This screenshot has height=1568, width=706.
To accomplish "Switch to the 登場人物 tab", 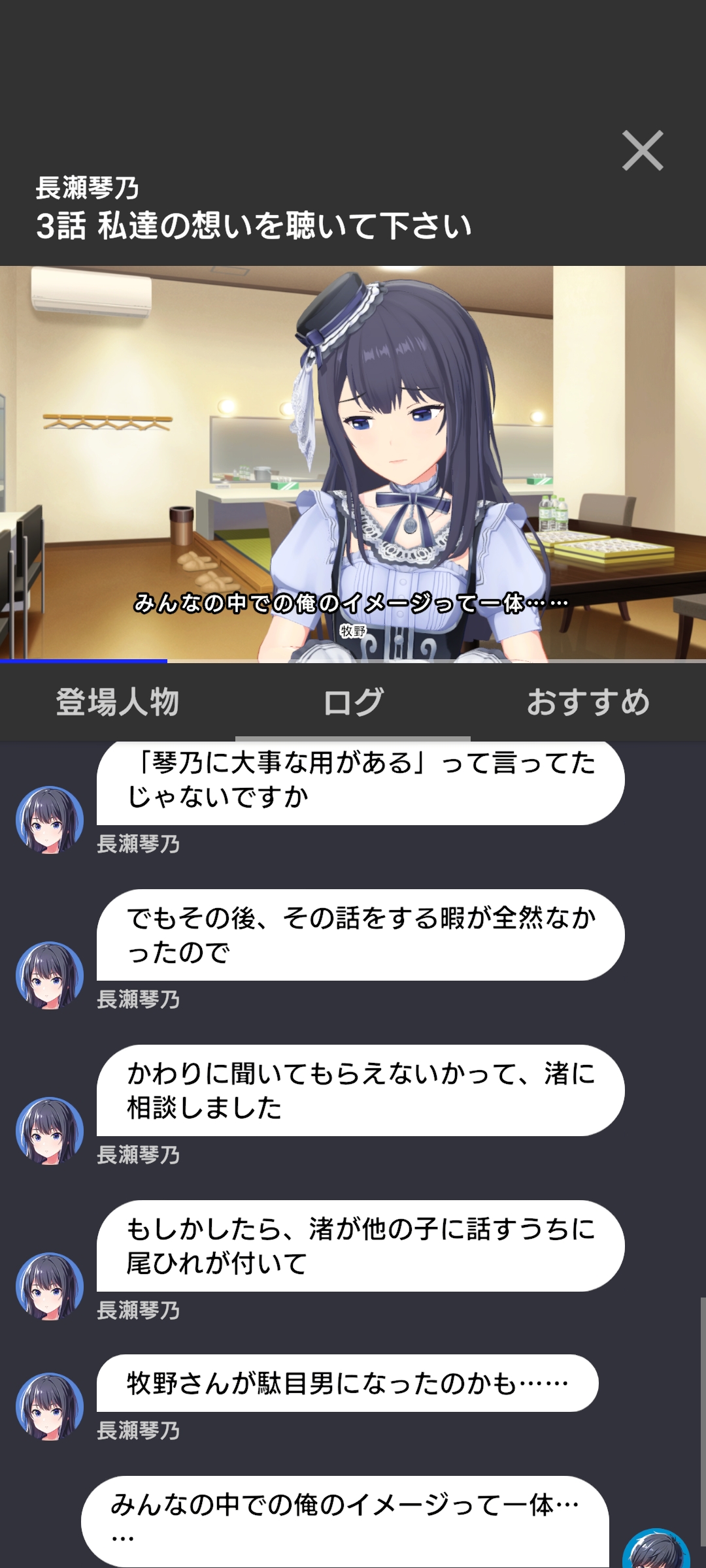I will click(117, 703).
